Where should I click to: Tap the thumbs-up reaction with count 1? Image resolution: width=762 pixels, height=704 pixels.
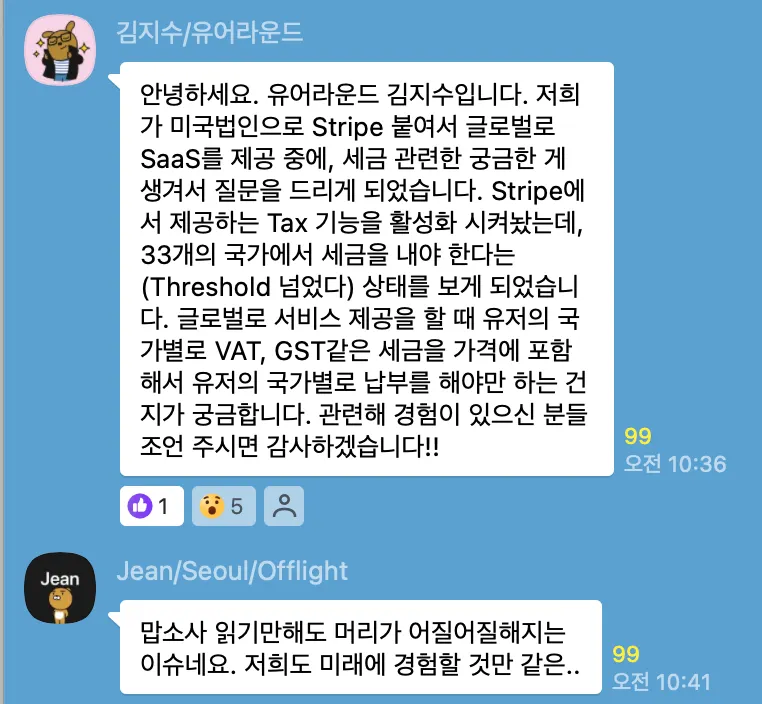(x=152, y=506)
